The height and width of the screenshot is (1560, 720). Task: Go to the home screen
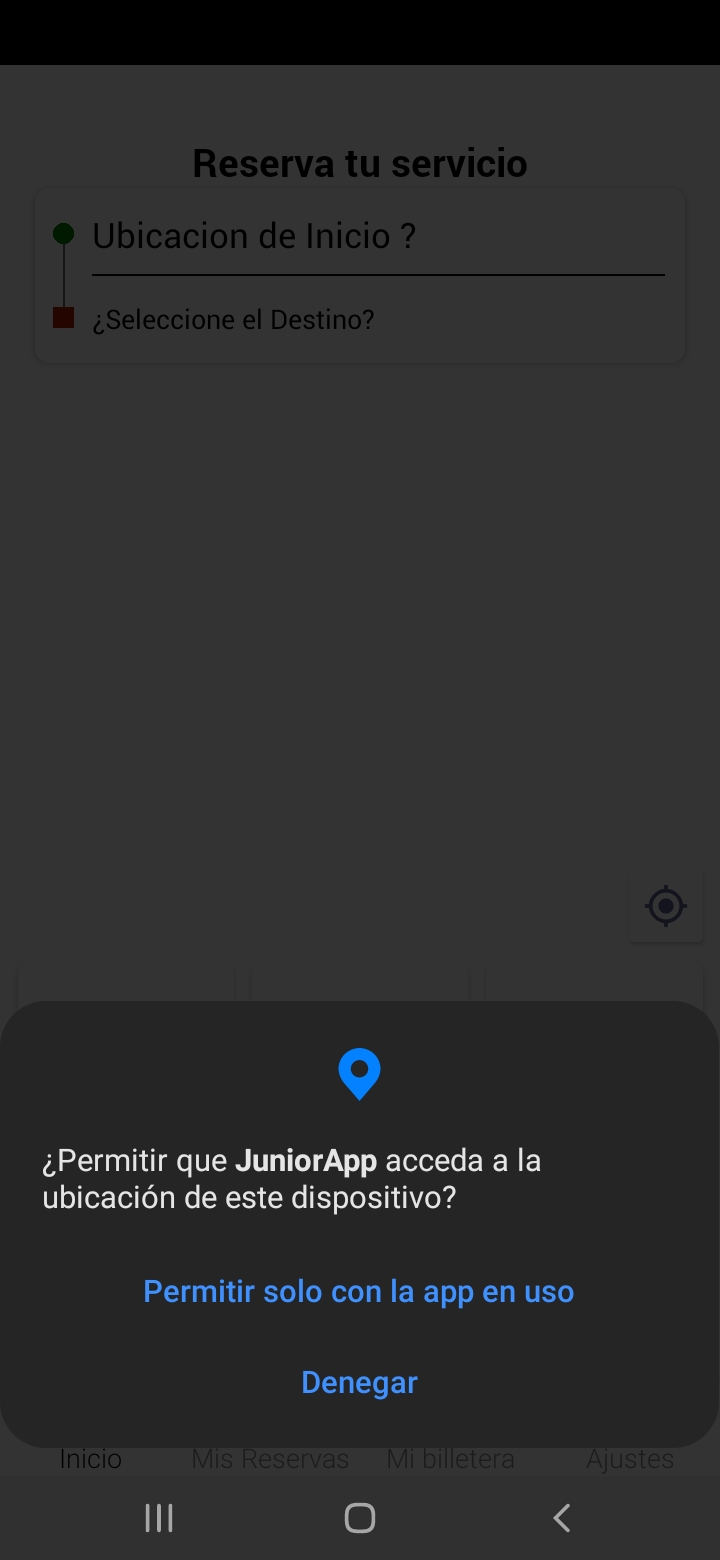tap(359, 1518)
